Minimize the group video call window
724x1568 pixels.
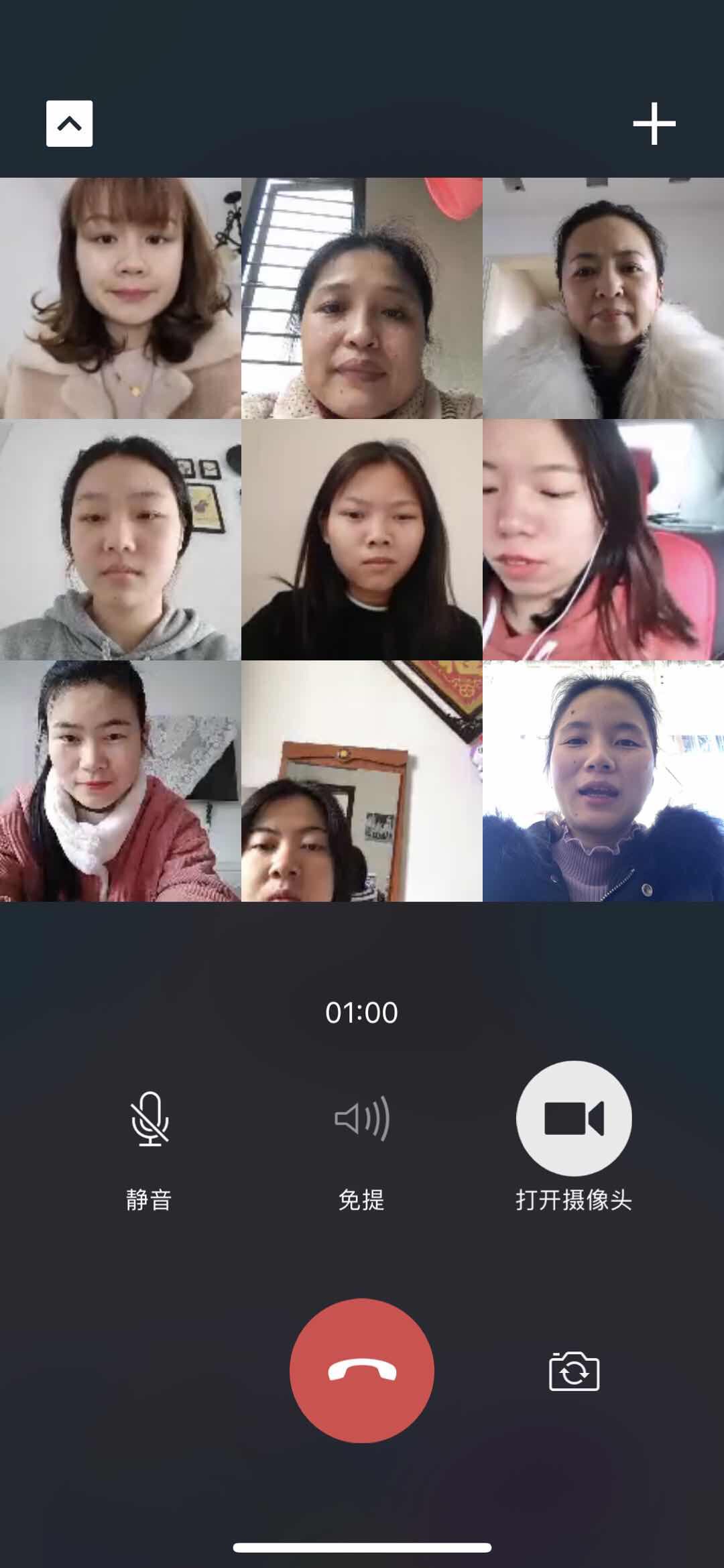pyautogui.click(x=70, y=124)
